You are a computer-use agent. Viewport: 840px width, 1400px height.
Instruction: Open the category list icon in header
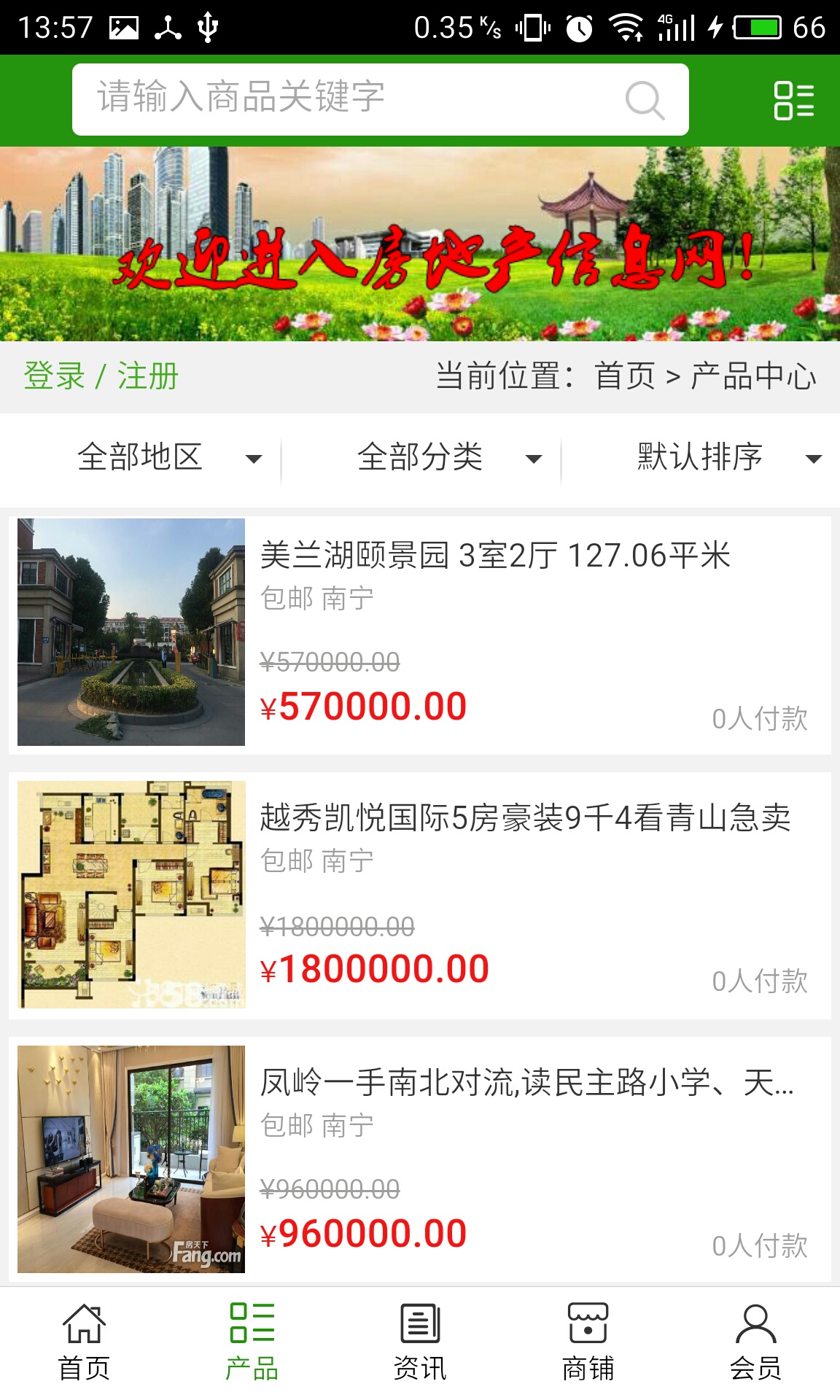pyautogui.click(x=793, y=100)
